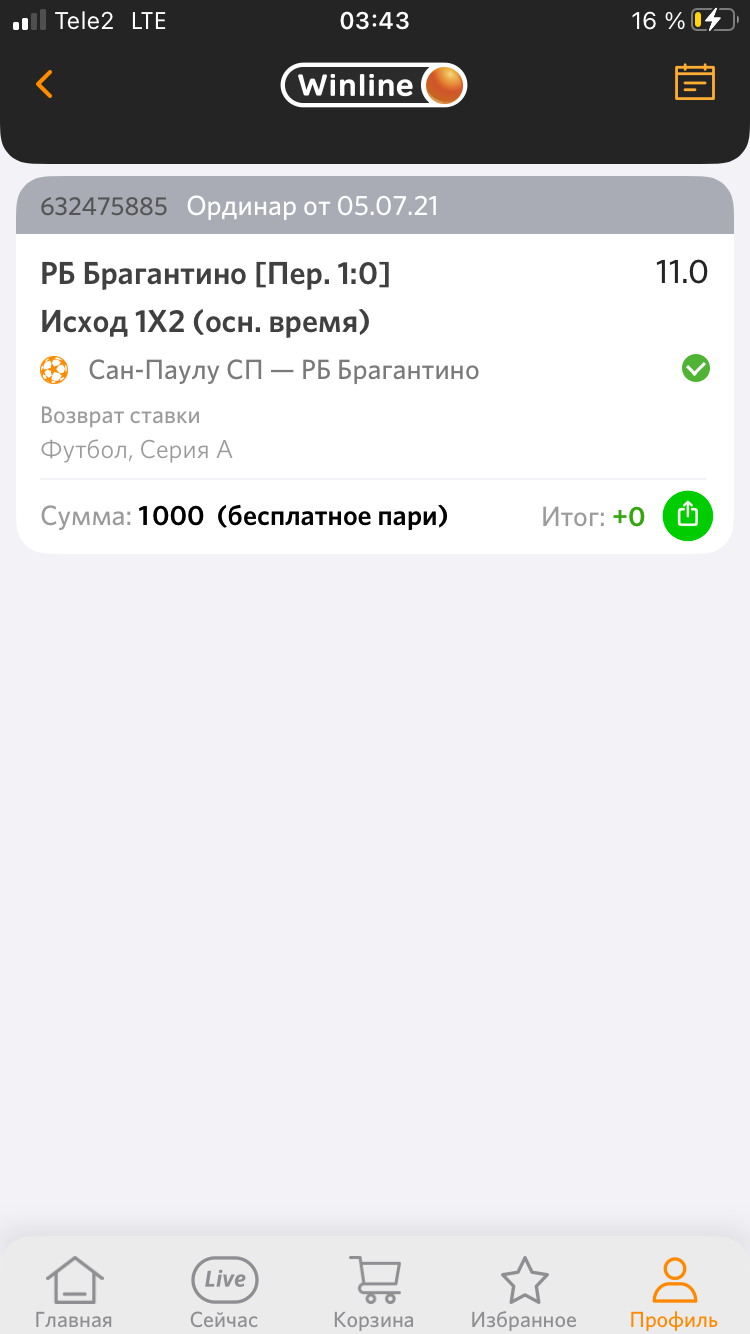Open the calendar filter icon

695,83
